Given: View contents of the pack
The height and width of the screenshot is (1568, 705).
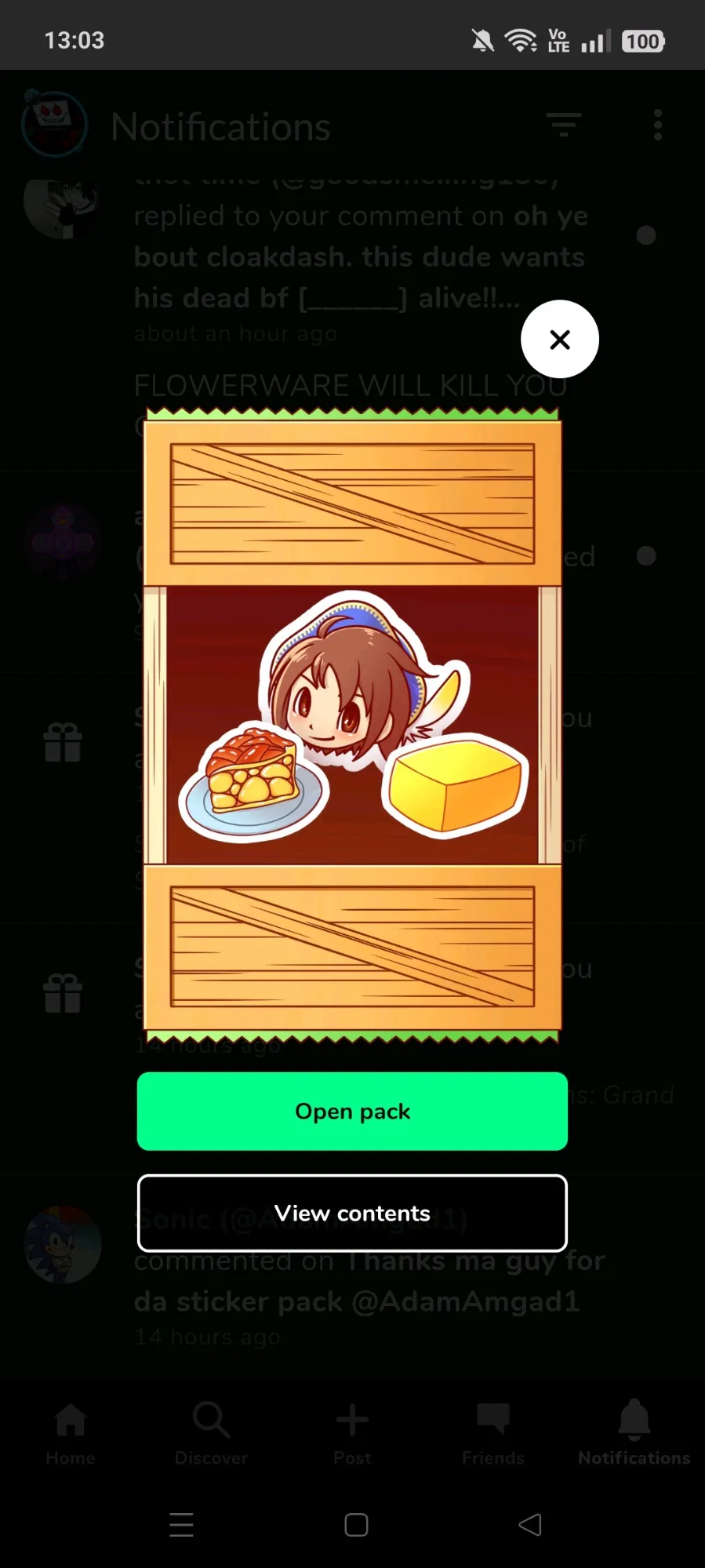Looking at the screenshot, I should coord(352,1213).
